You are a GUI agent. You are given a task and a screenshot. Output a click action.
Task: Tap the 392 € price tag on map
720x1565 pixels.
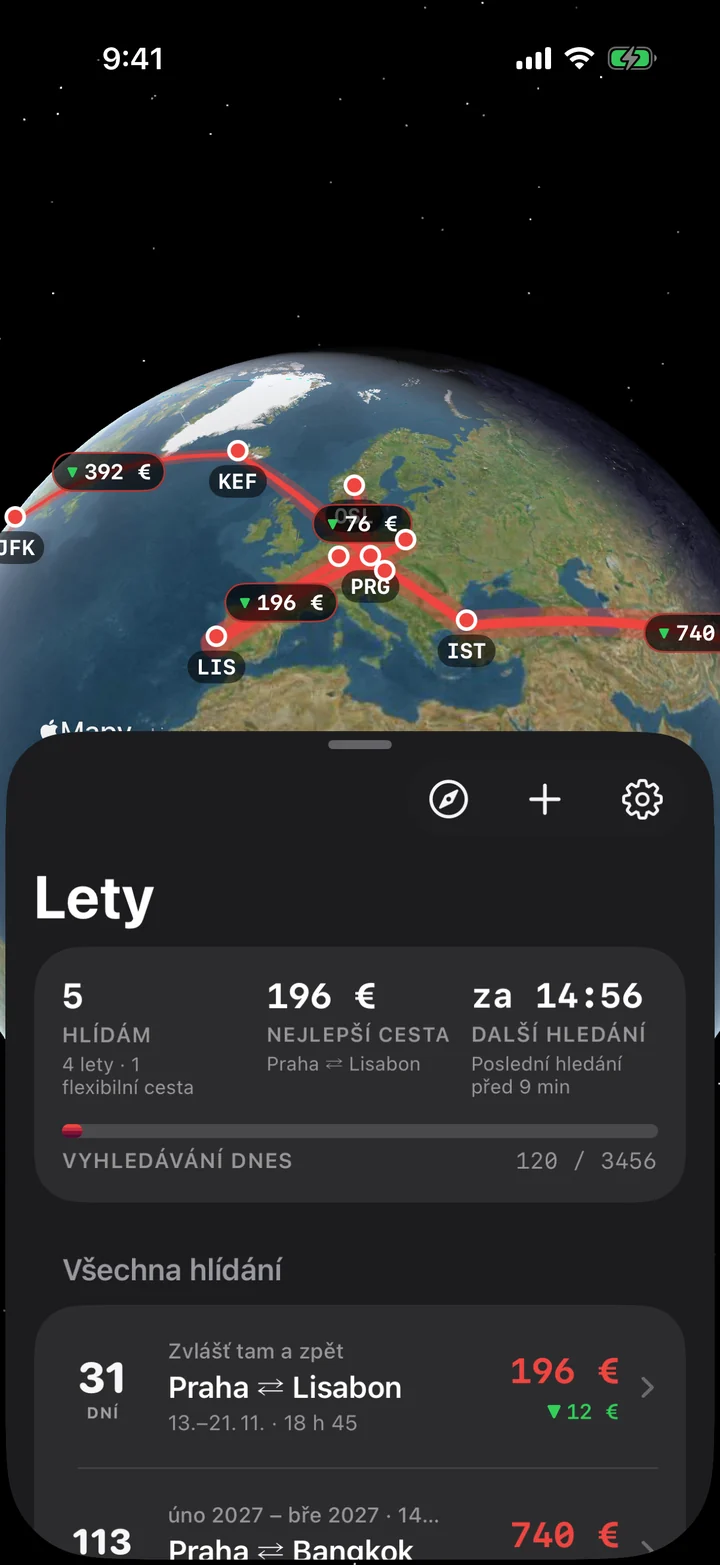[x=108, y=471]
